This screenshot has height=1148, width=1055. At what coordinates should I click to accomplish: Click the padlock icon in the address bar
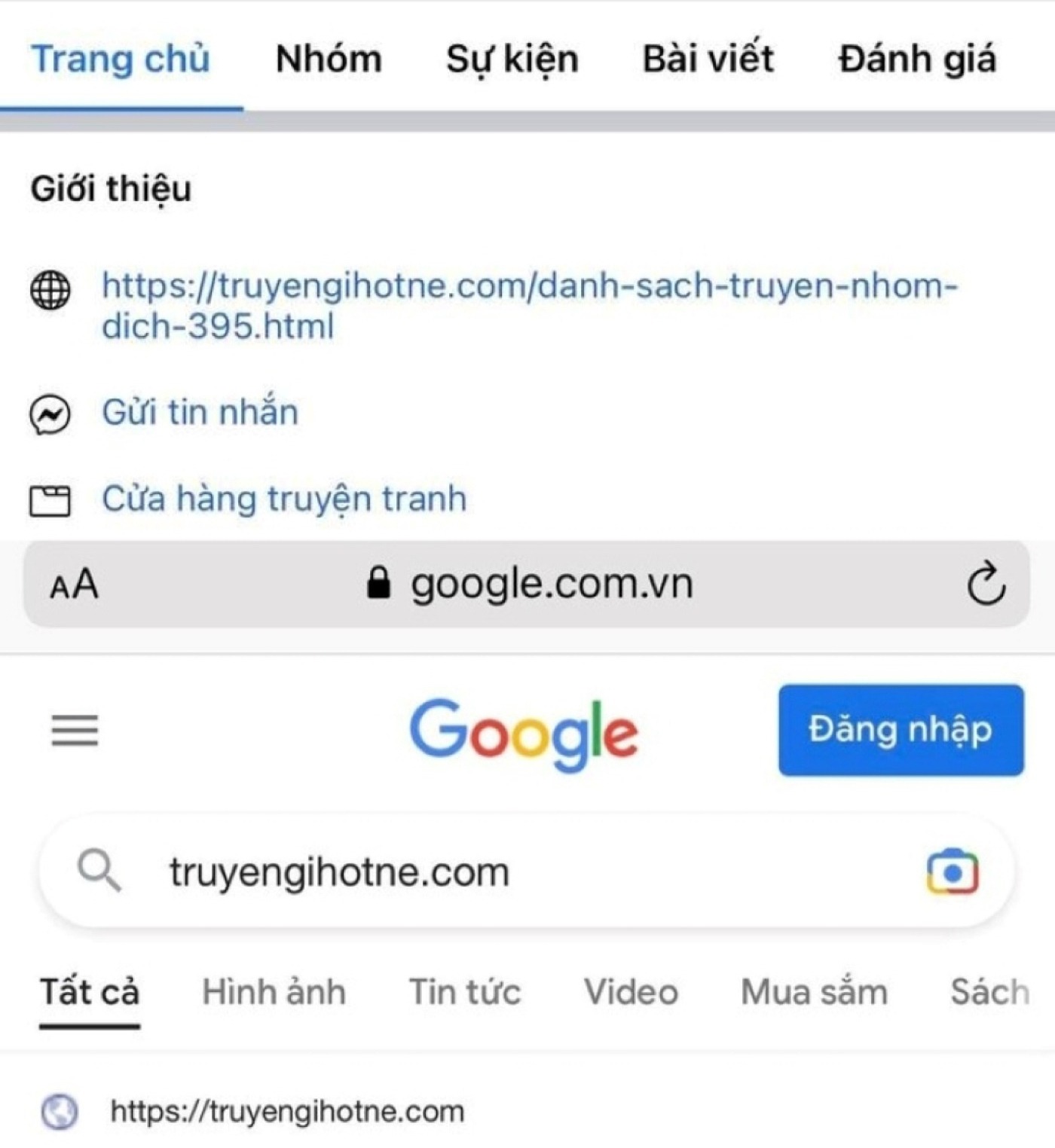379,582
